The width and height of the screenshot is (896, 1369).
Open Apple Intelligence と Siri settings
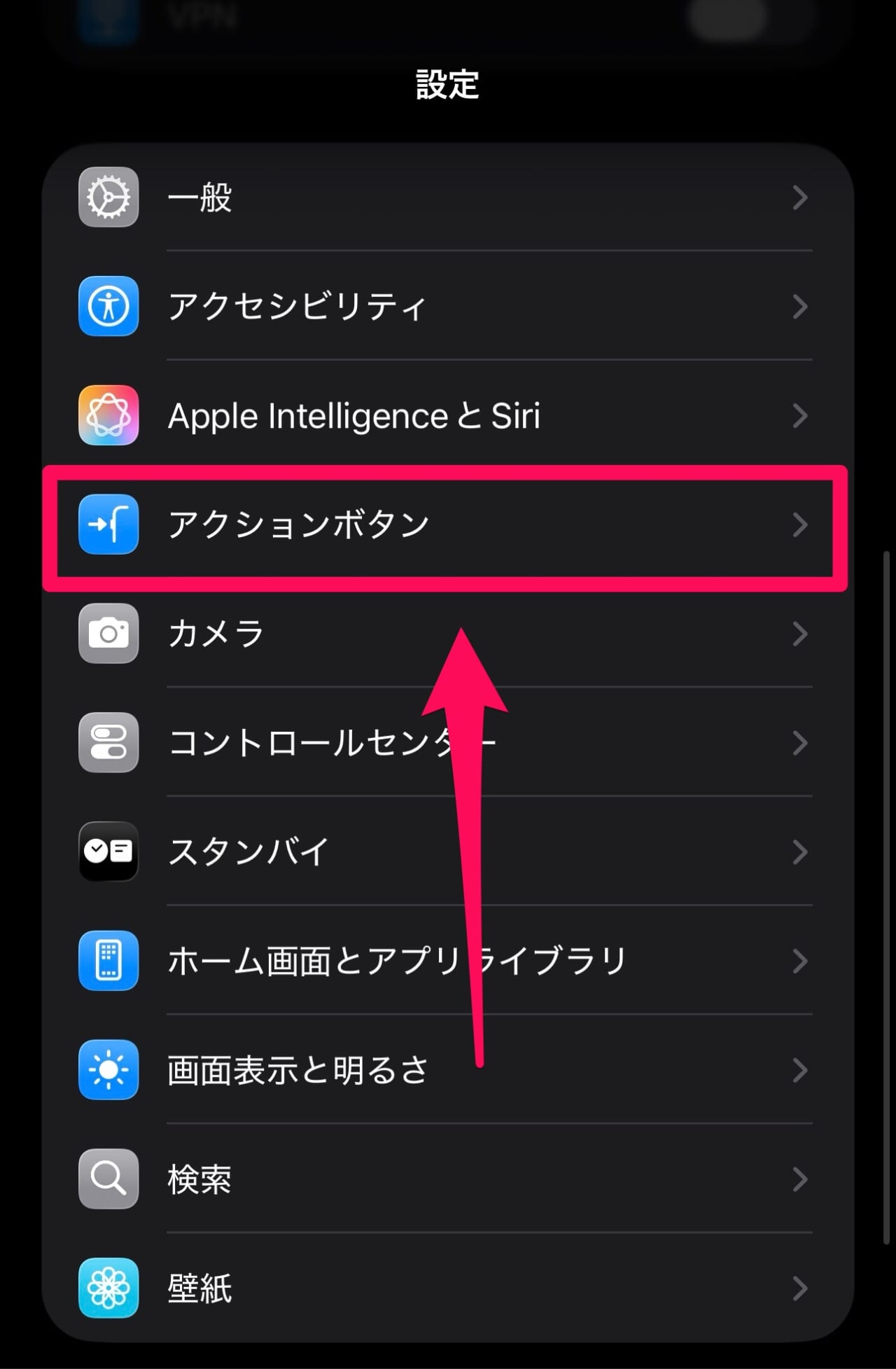(448, 416)
